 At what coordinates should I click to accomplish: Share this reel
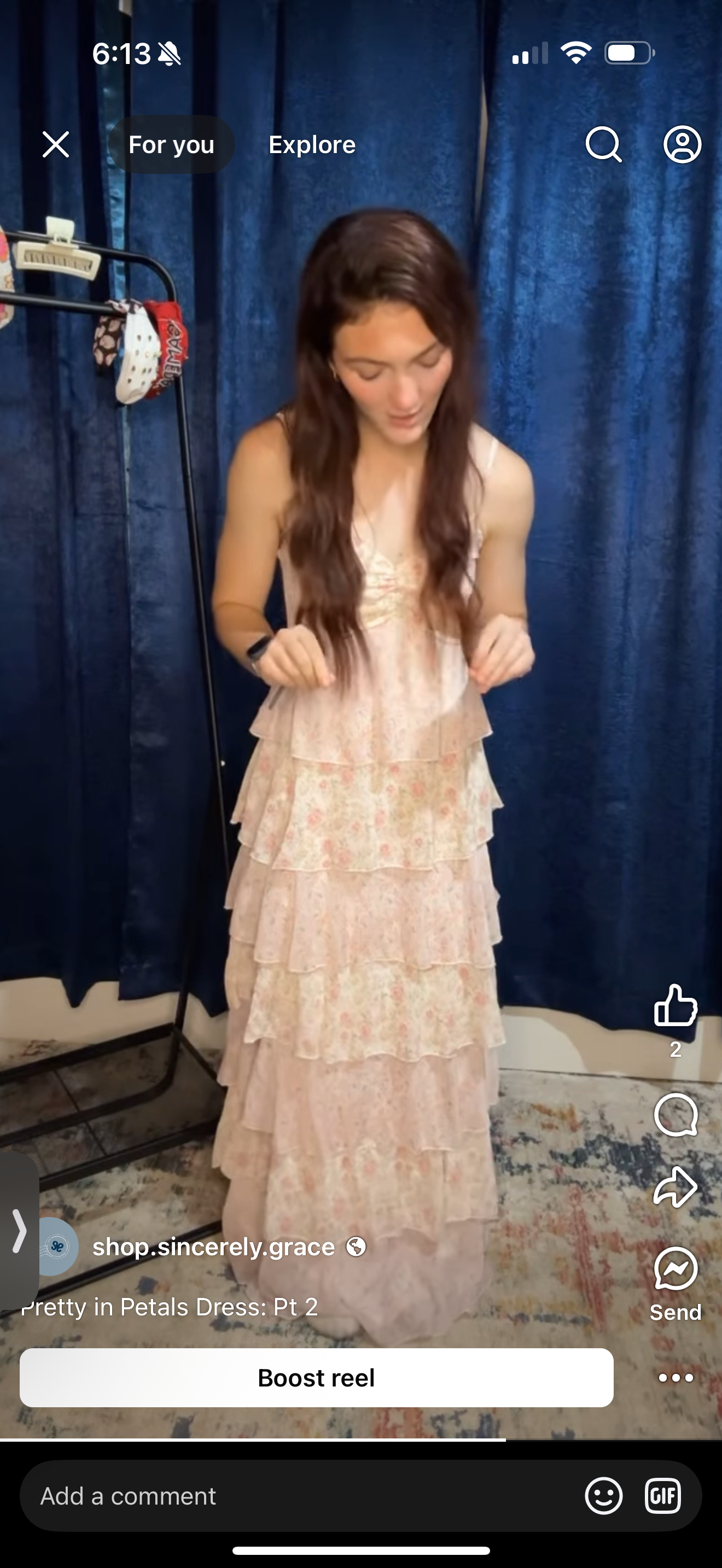(x=675, y=1187)
